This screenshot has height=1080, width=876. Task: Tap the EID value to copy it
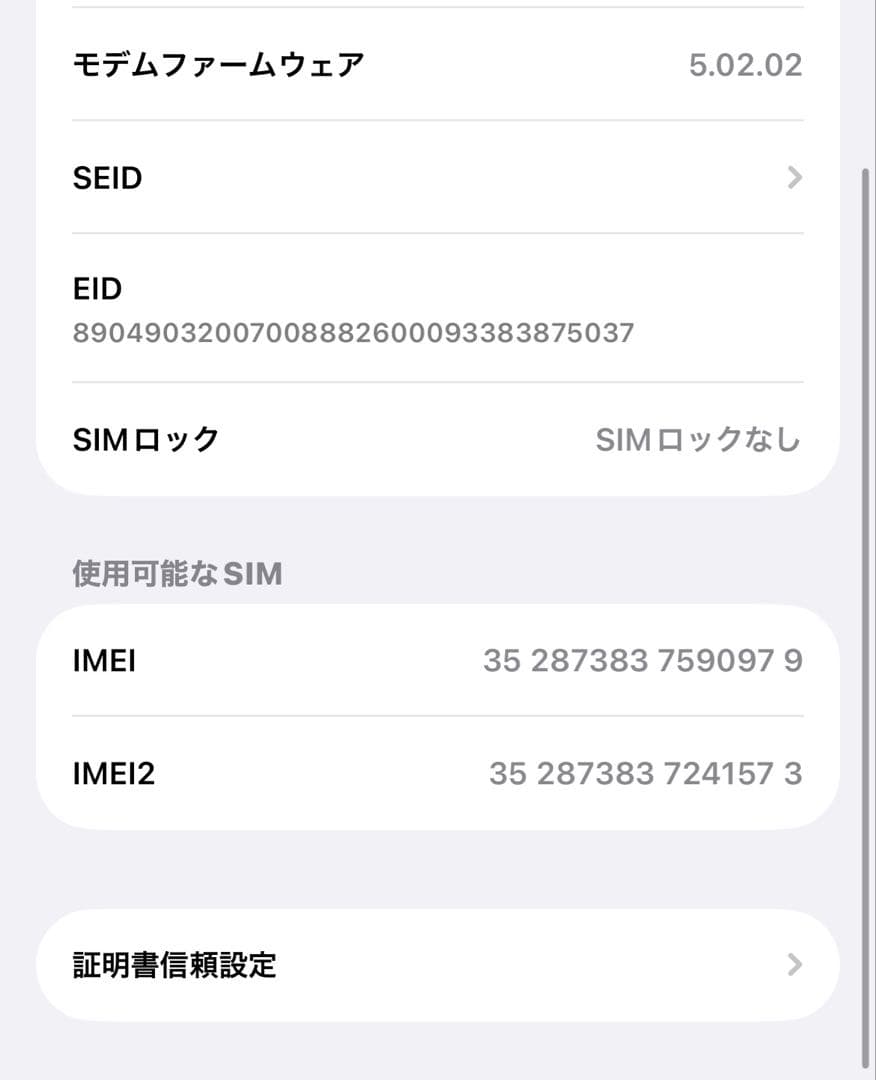pos(352,333)
